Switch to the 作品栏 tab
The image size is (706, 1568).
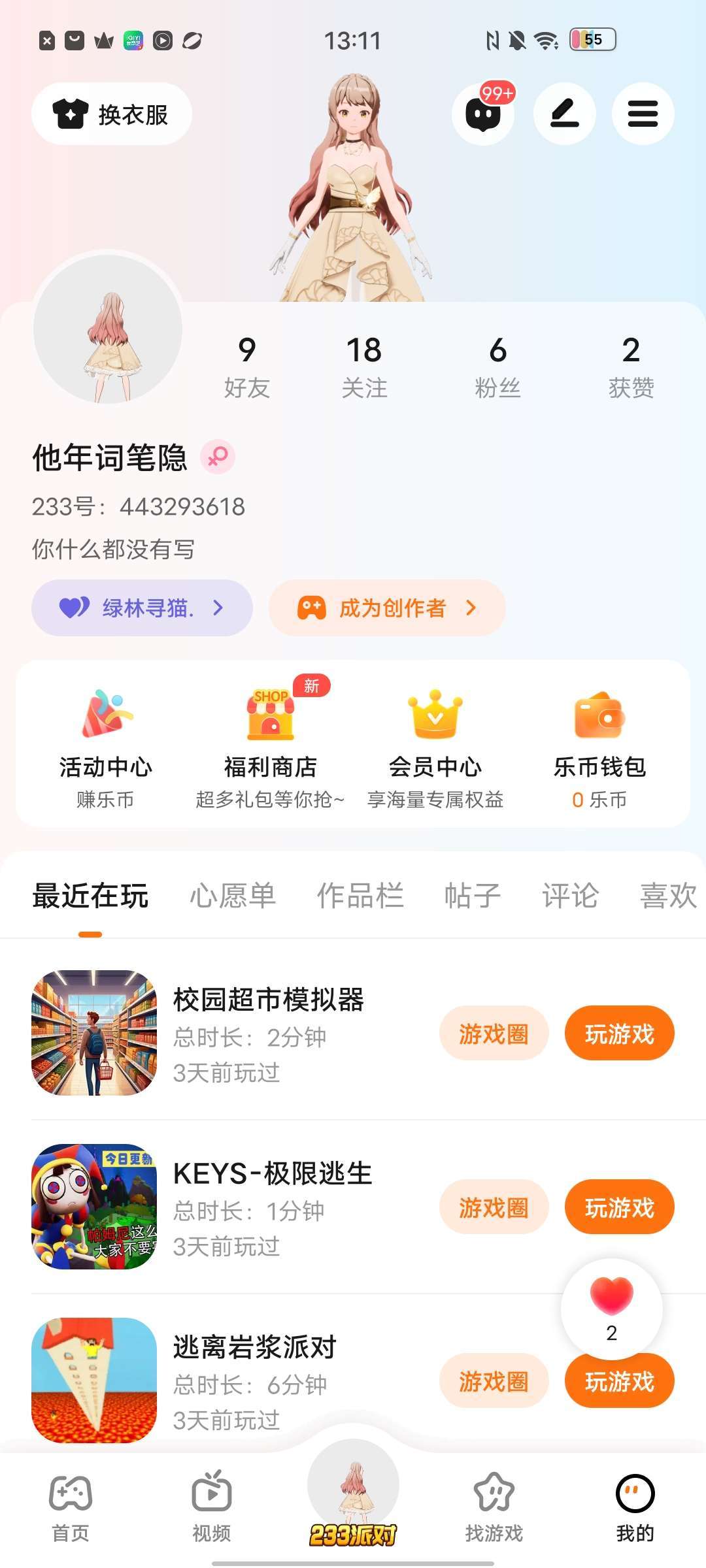coord(360,896)
